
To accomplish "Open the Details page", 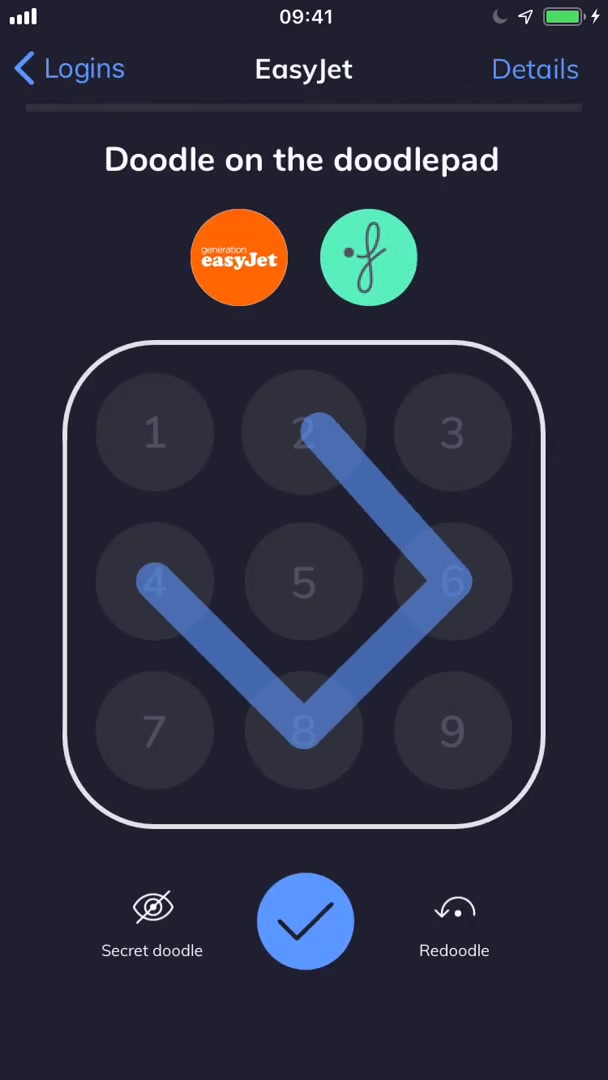I will (x=534, y=69).
